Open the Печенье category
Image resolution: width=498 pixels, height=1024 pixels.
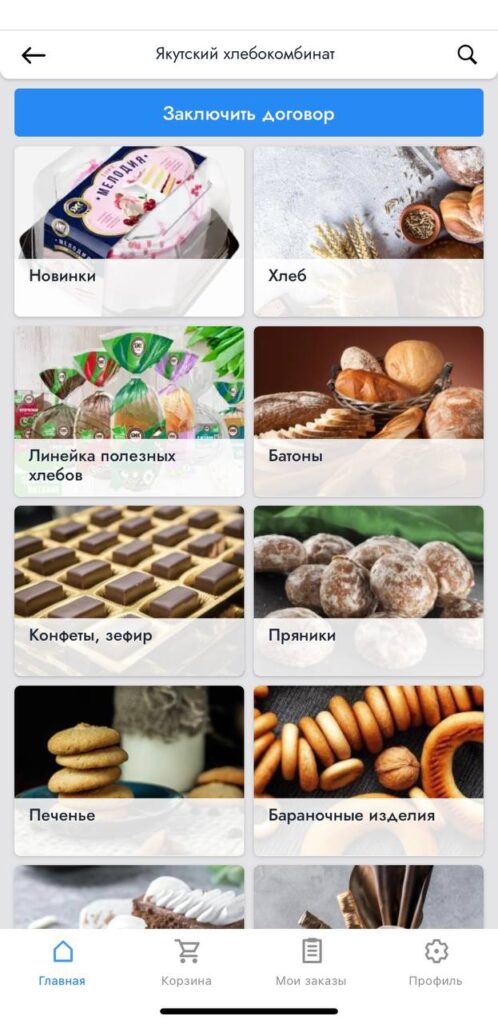[x=129, y=771]
